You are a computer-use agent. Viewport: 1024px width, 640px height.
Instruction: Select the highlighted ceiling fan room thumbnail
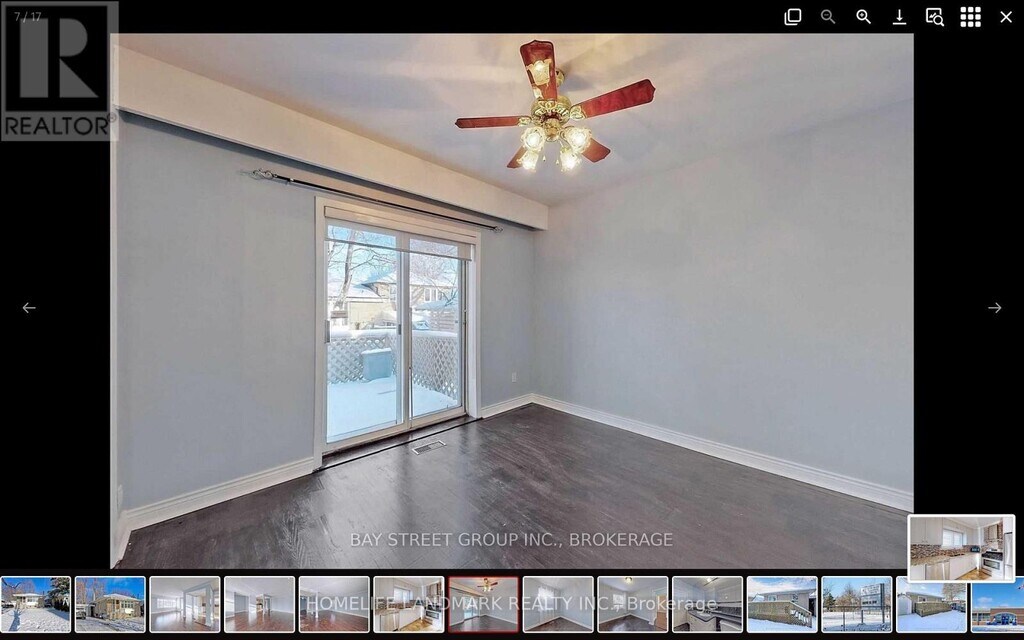click(x=483, y=604)
